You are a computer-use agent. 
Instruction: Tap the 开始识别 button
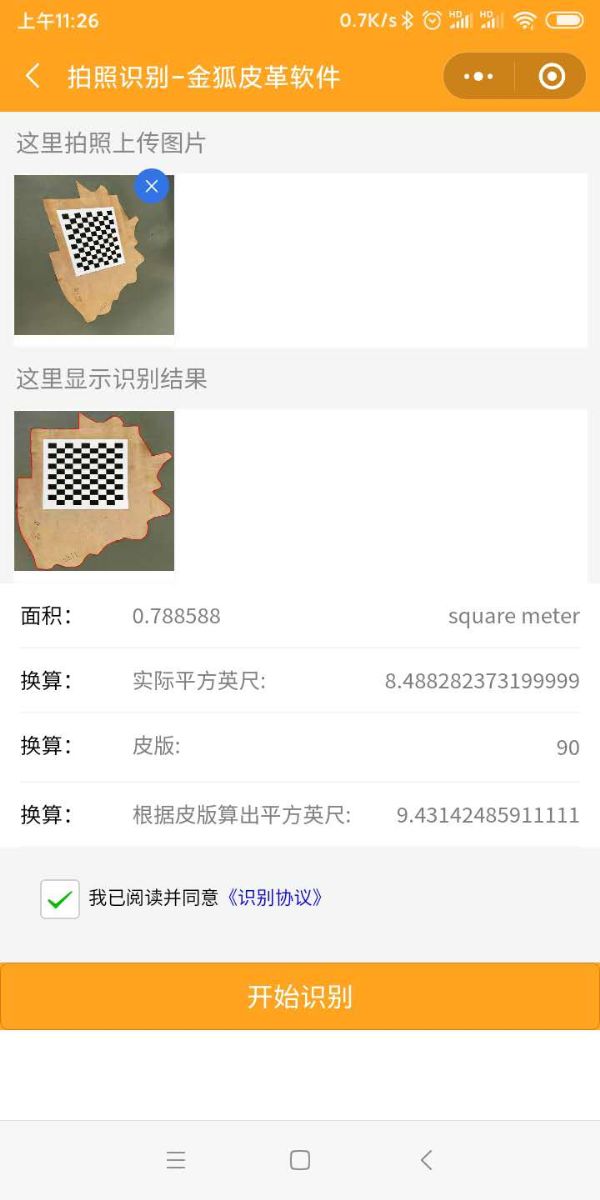point(300,997)
